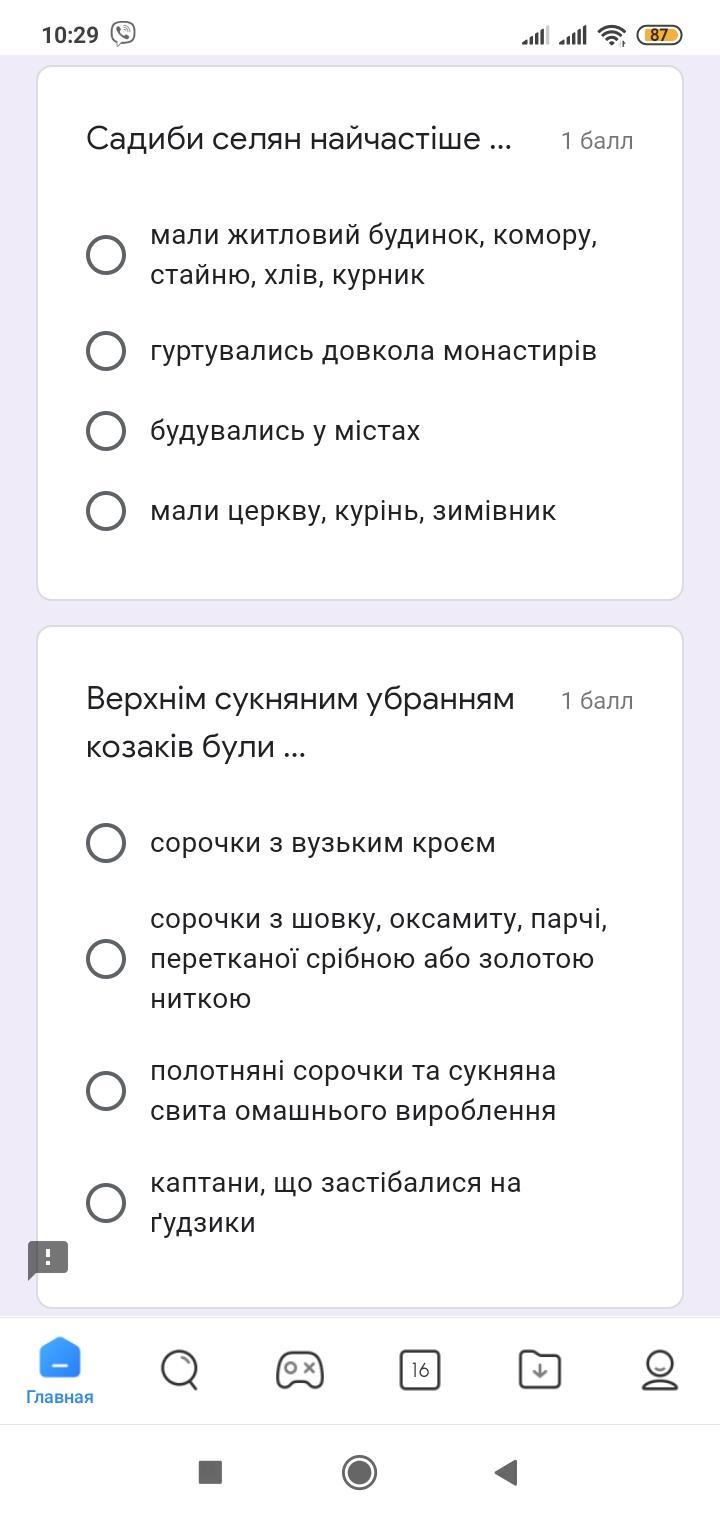Switch to the games tab
The height and width of the screenshot is (1520, 720).
300,1370
